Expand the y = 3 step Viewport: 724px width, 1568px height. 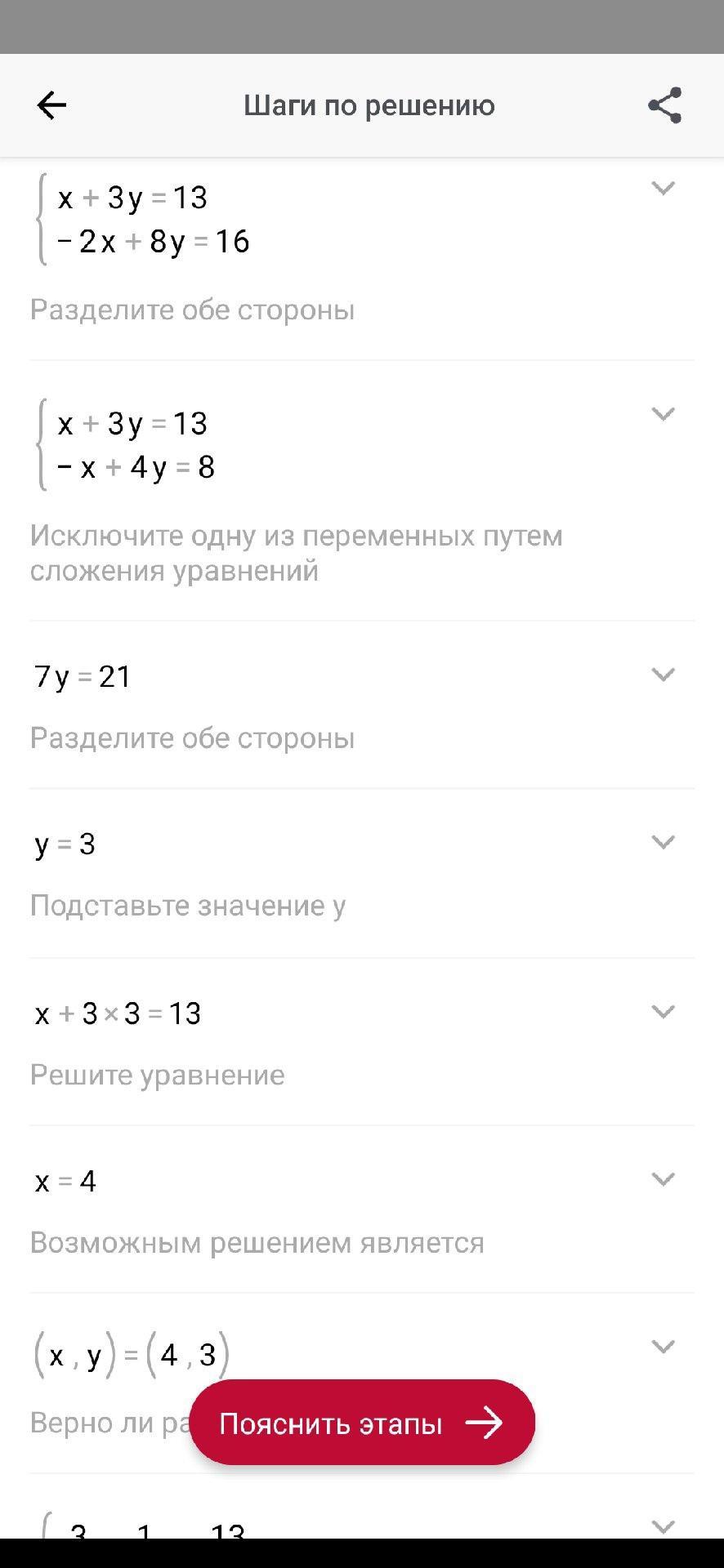coord(663,842)
